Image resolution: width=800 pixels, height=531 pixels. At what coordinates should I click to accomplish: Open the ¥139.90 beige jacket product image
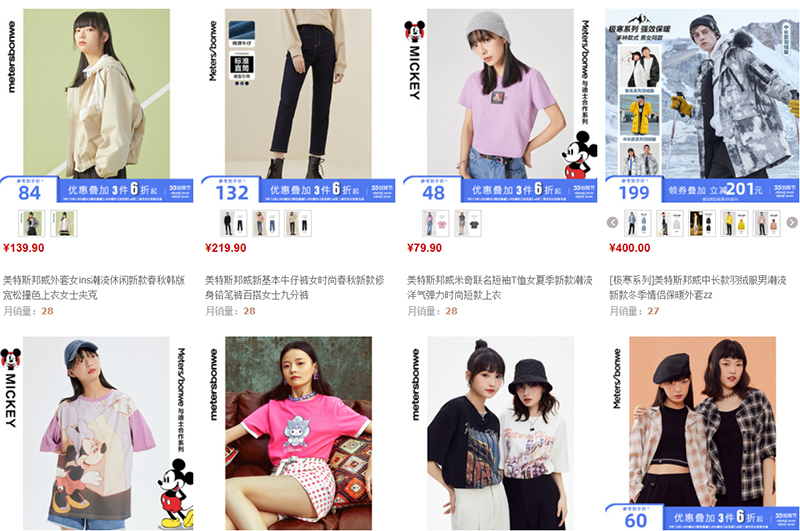point(98,90)
